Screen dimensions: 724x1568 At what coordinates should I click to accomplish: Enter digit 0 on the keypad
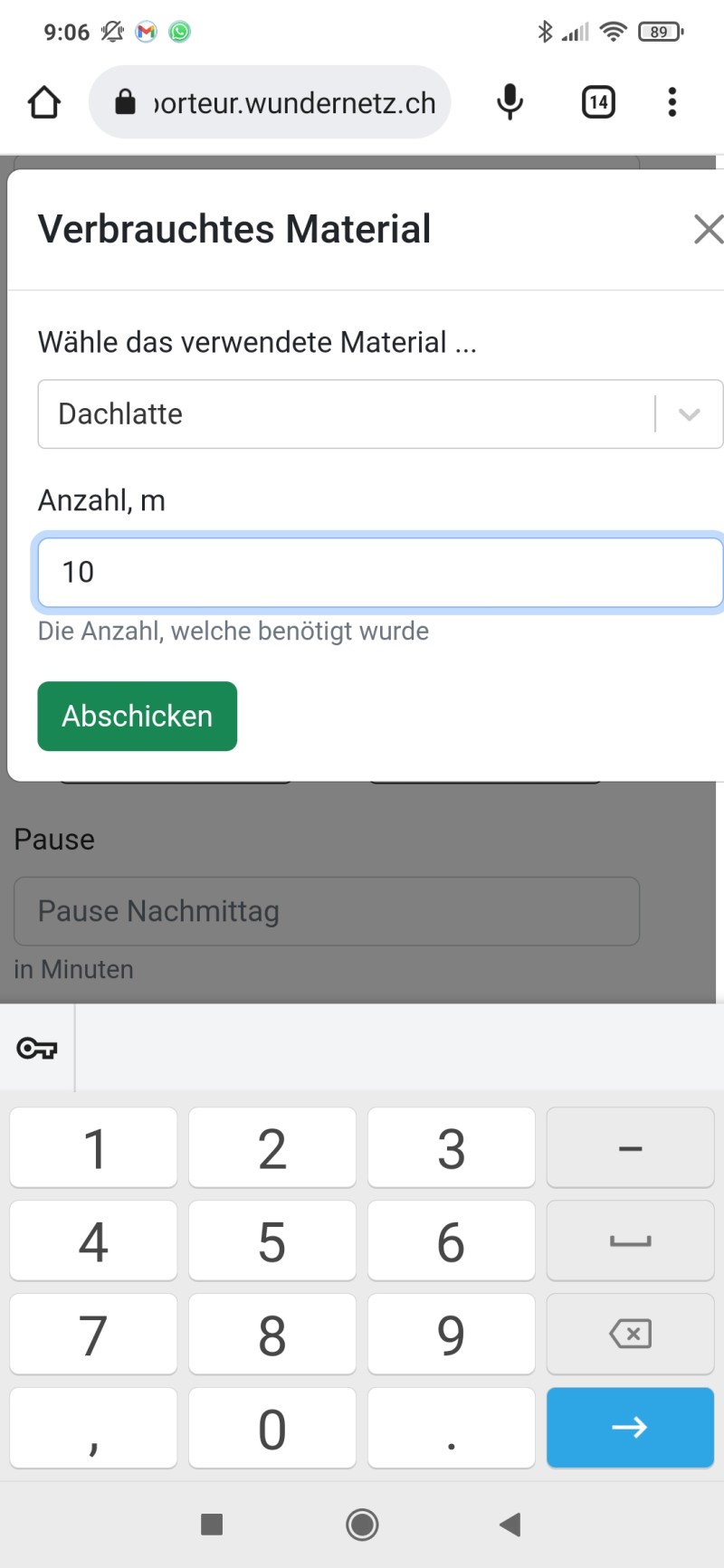271,1429
